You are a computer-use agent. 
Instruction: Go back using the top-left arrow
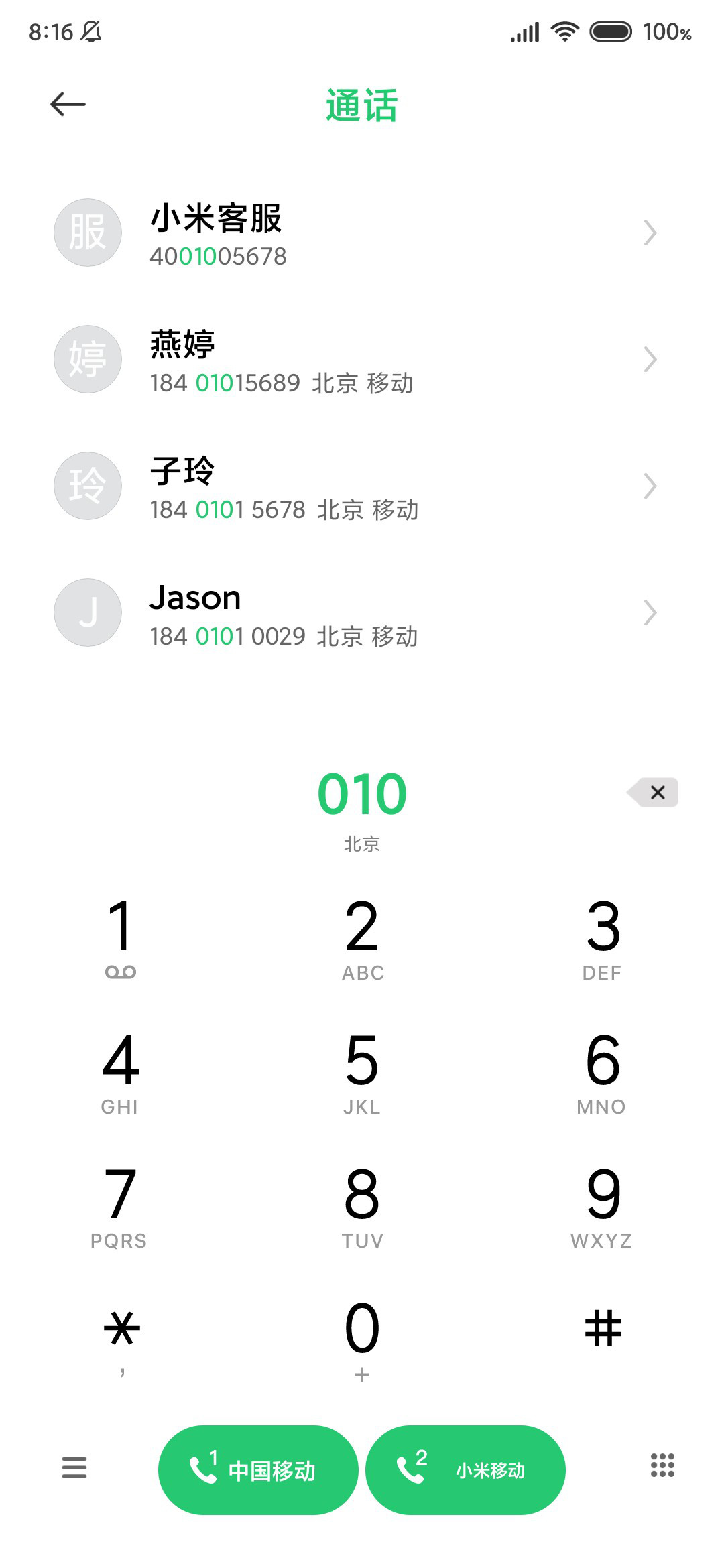point(68,105)
